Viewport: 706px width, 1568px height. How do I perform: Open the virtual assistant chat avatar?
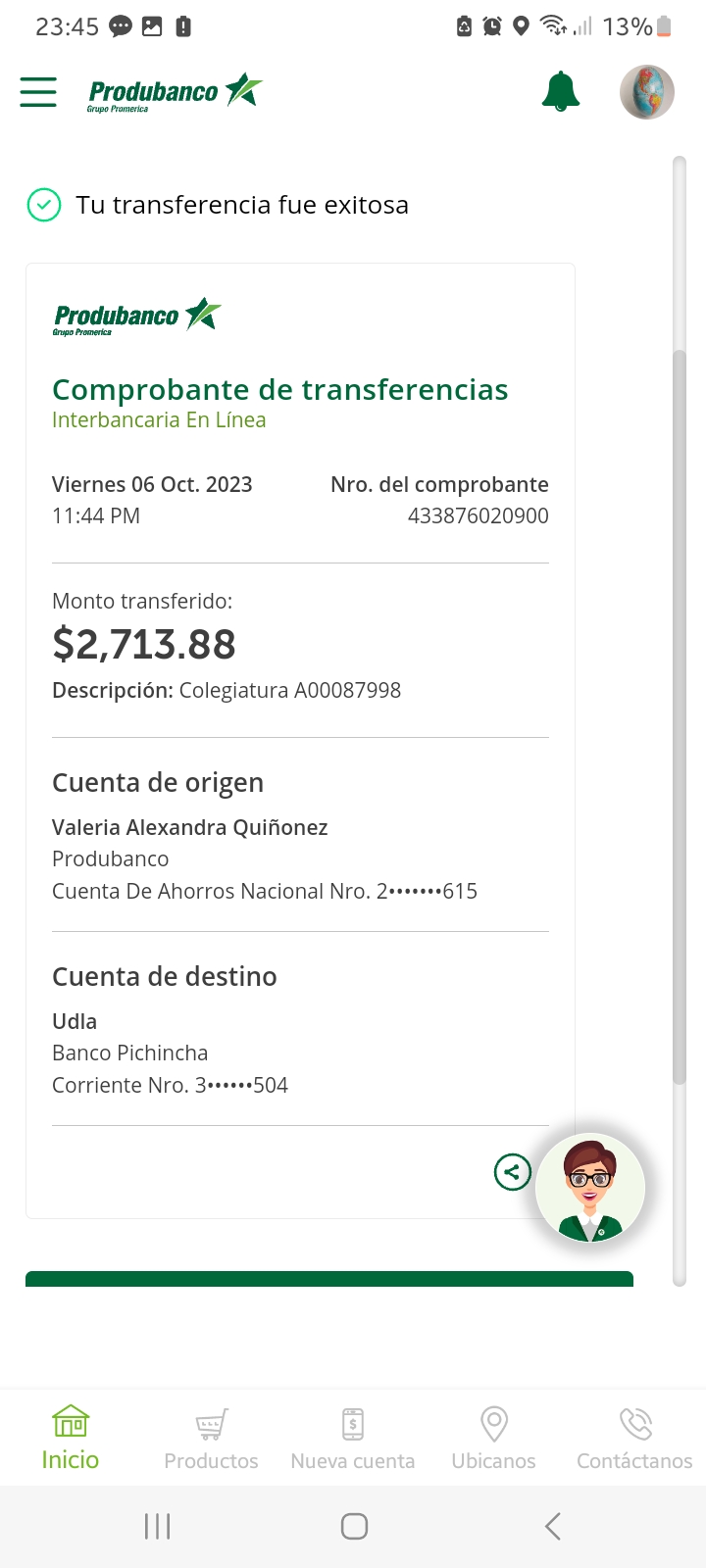coord(590,1188)
